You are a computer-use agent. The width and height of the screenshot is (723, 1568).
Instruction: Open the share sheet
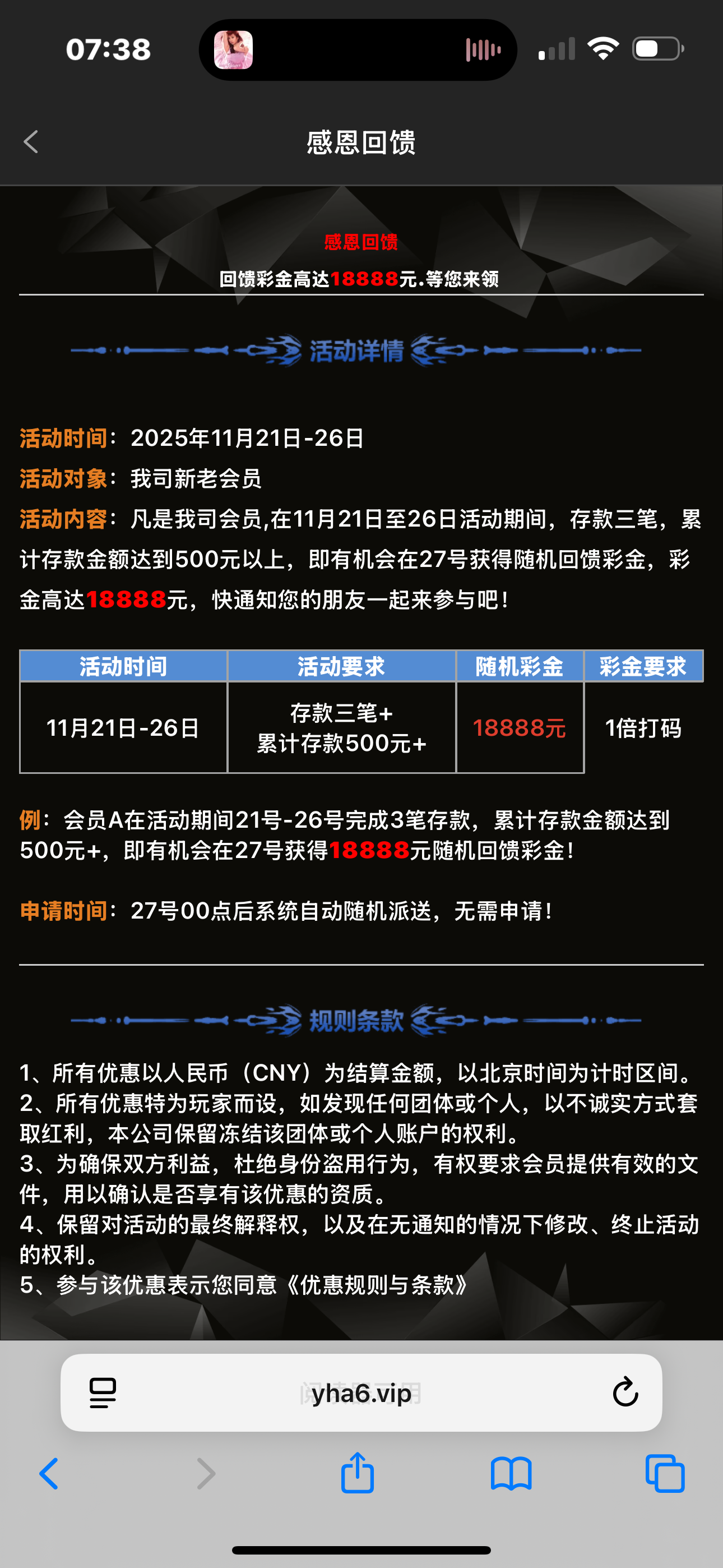pyautogui.click(x=357, y=1474)
